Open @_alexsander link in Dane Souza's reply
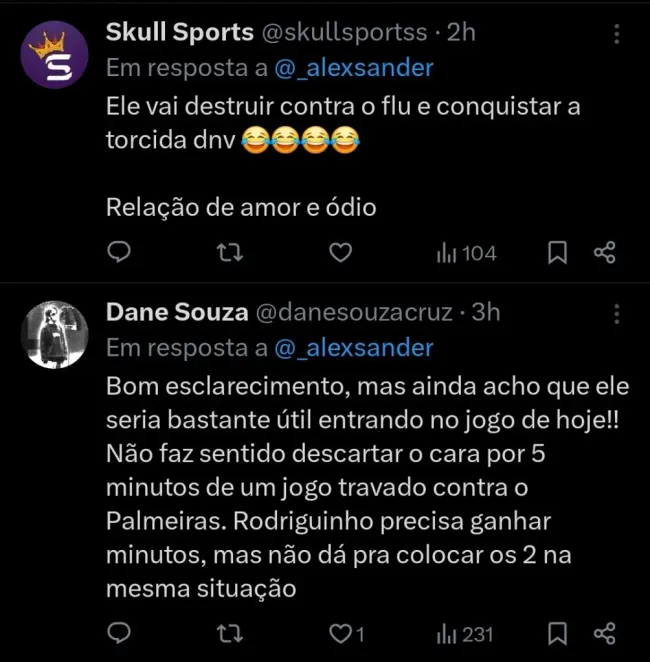This screenshot has height=662, width=650. [354, 348]
